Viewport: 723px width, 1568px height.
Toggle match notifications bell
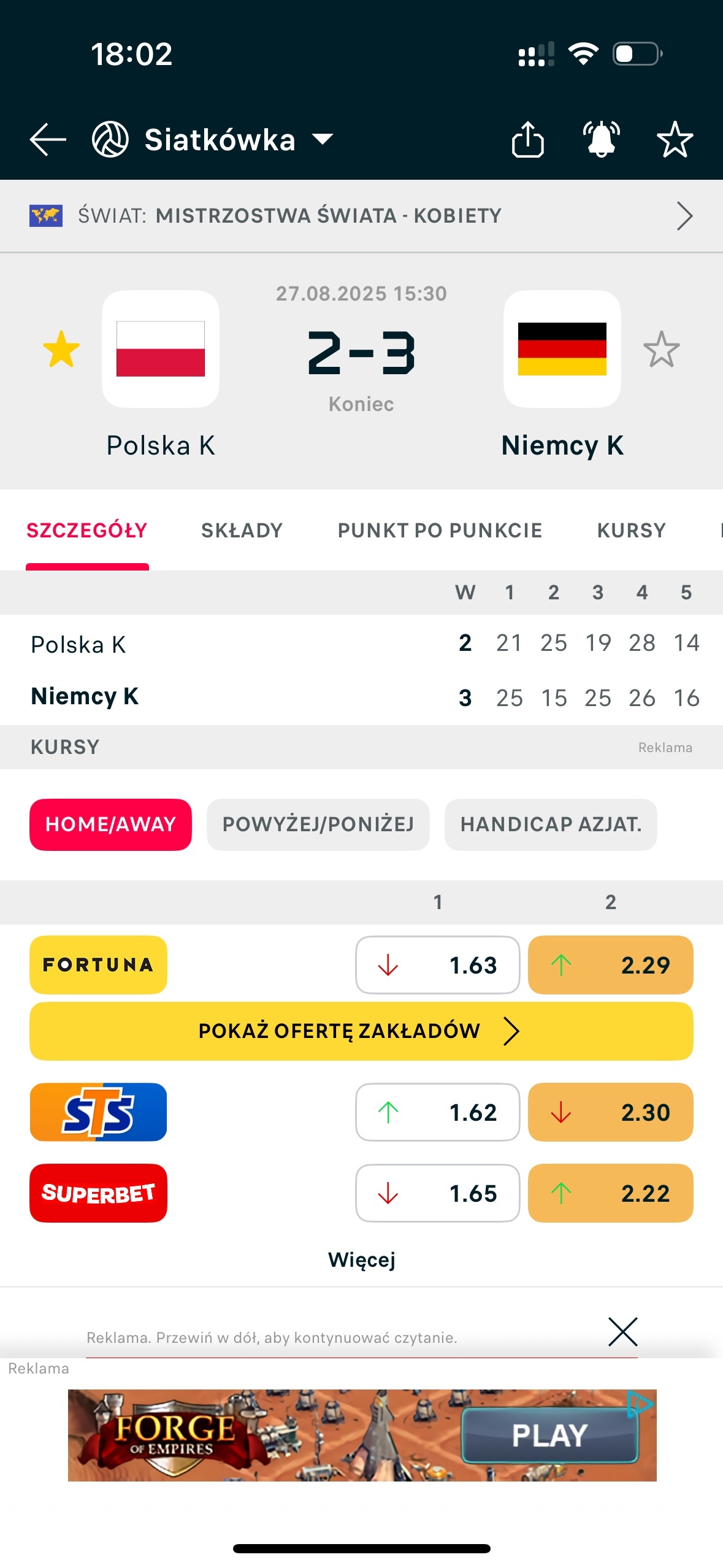point(601,139)
